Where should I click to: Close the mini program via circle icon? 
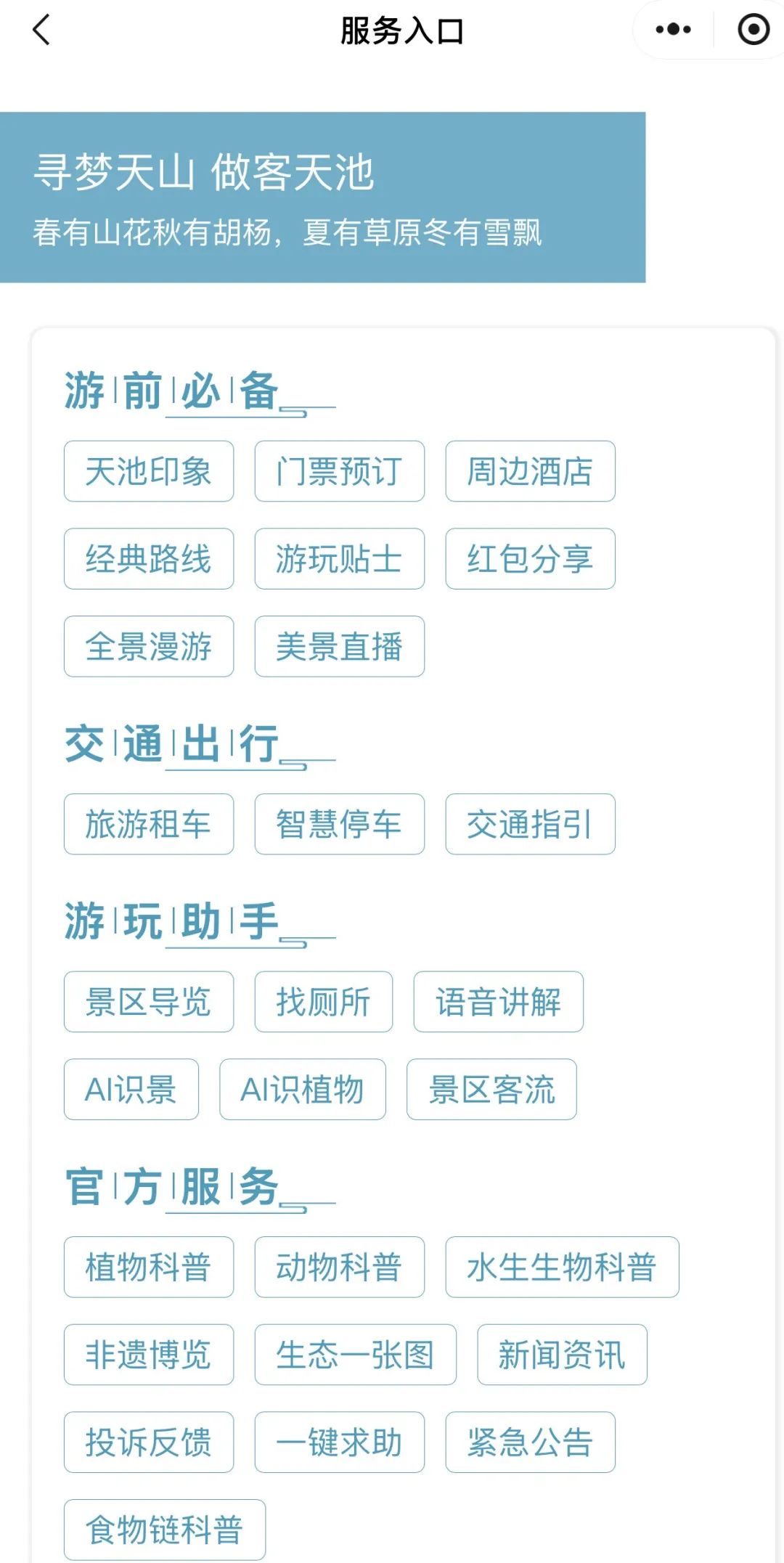(x=753, y=30)
